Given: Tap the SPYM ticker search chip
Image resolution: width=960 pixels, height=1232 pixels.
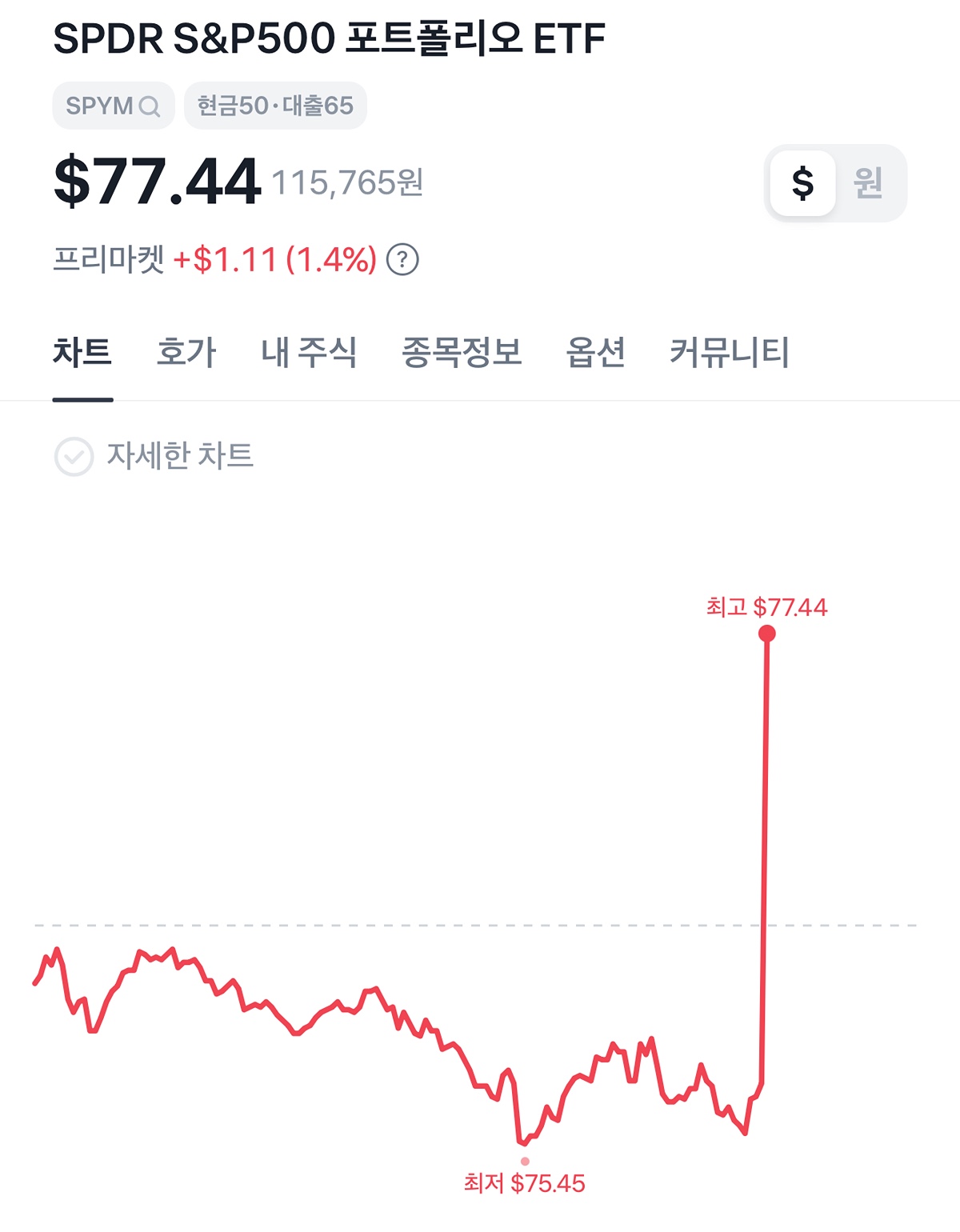Looking at the screenshot, I should point(113,106).
